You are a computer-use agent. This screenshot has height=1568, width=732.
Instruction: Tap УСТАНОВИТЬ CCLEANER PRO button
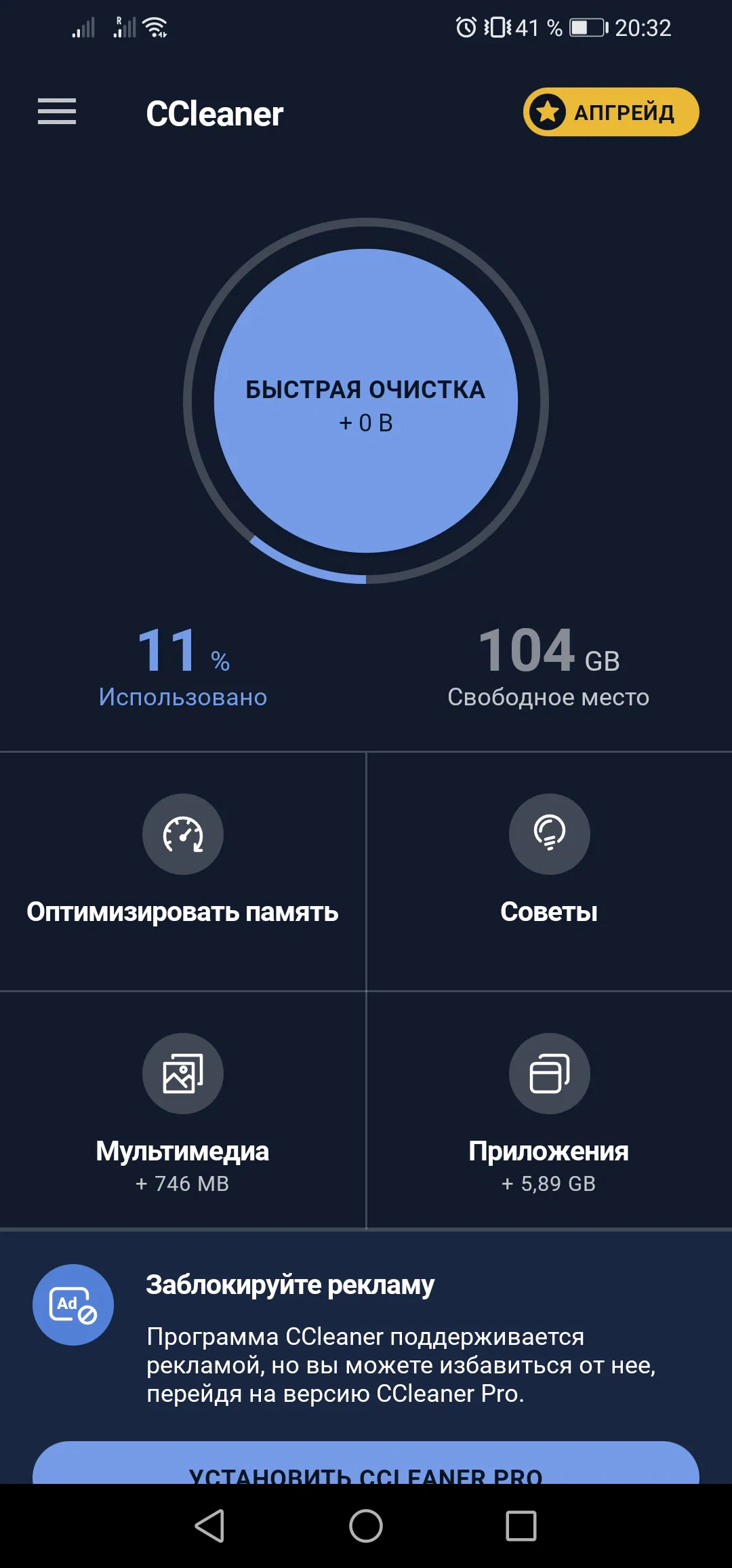[x=366, y=1466]
